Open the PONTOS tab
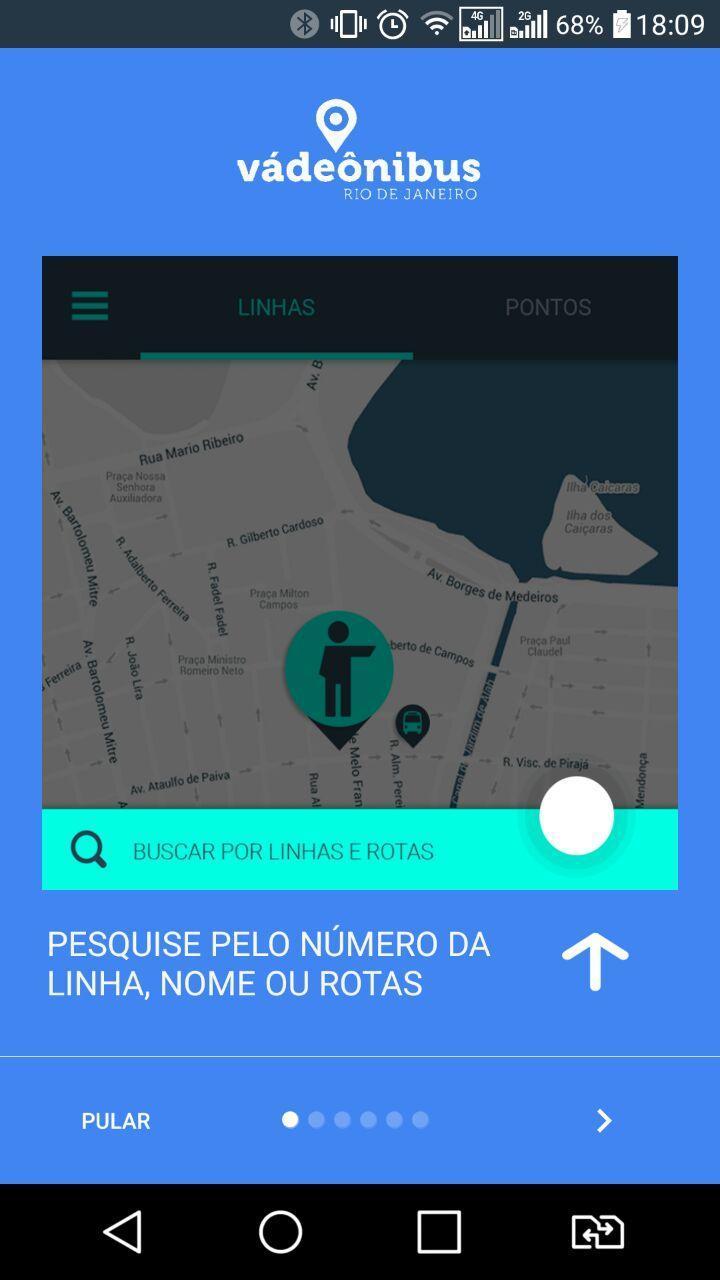720x1280 pixels. pos(547,307)
